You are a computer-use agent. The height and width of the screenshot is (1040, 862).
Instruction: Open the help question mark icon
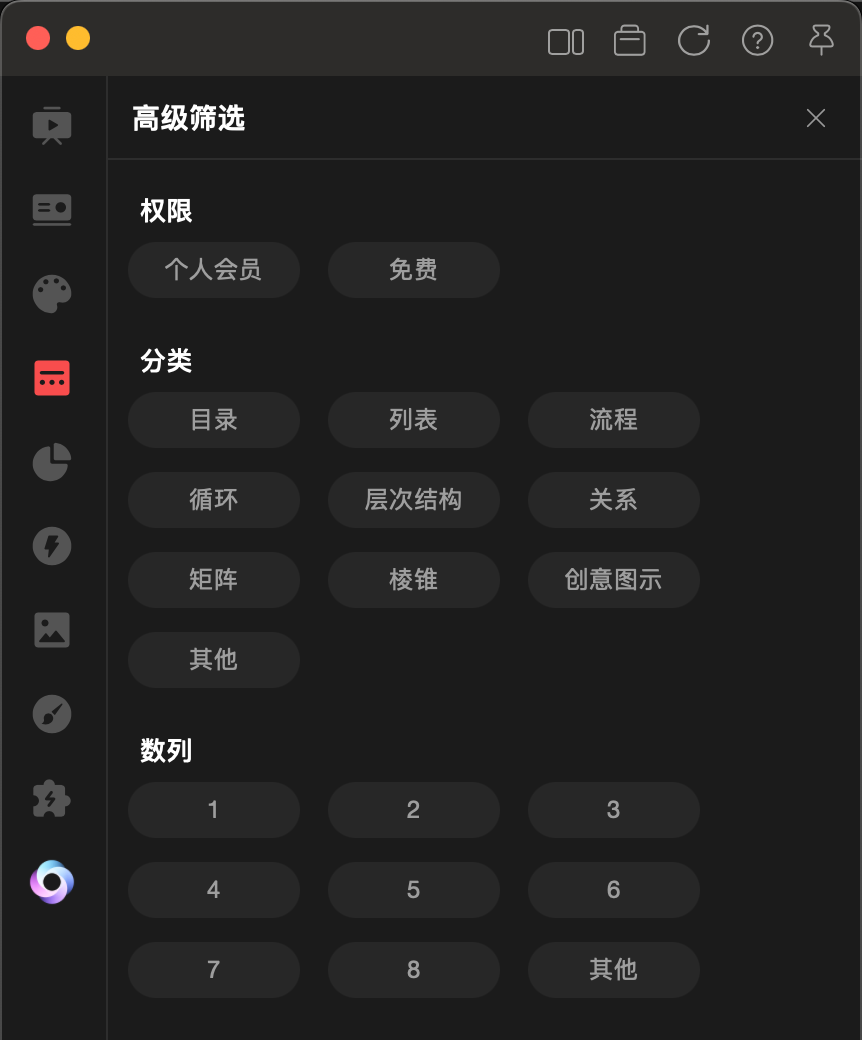click(x=757, y=41)
